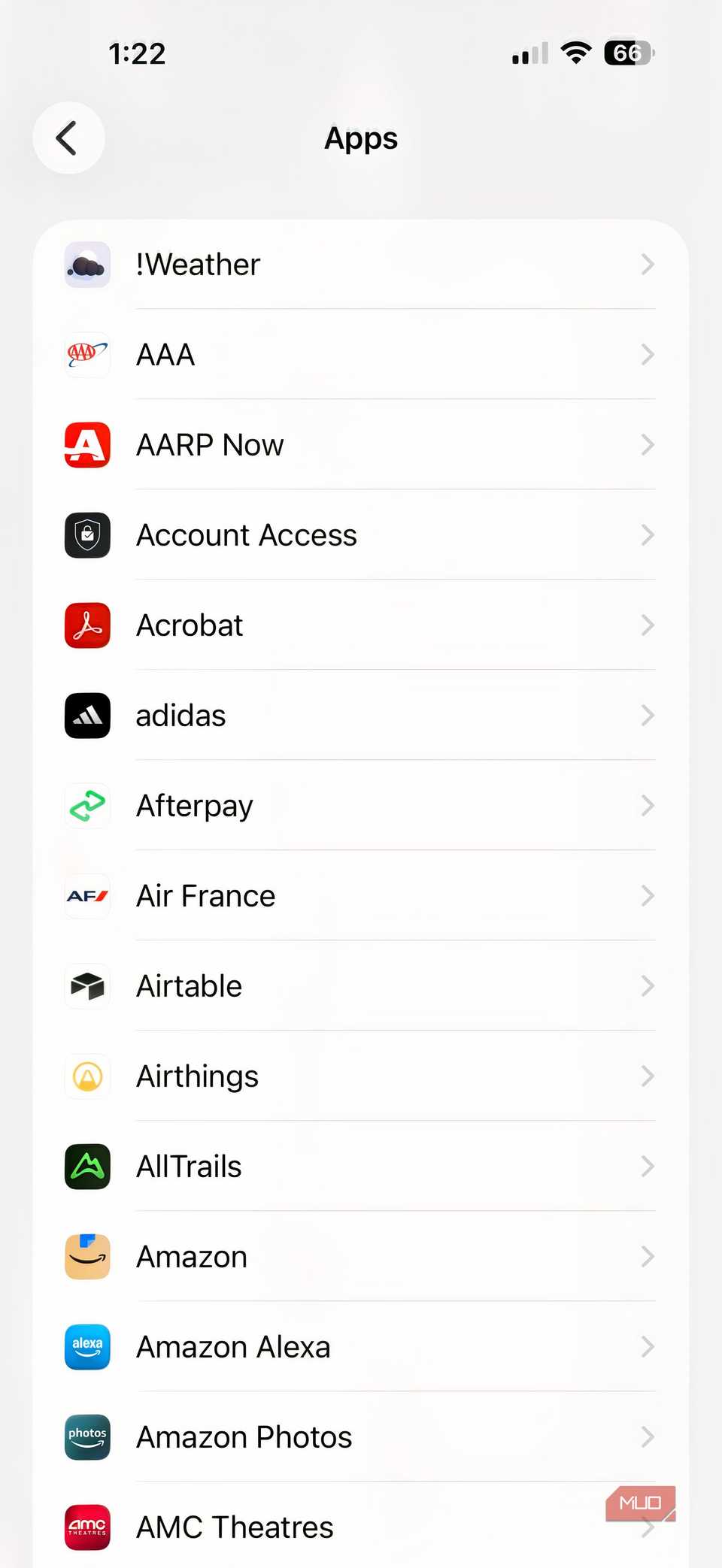Screen dimensions: 722x1568
Task: View Amazon Photos app settings
Action: pyautogui.click(x=359, y=1437)
